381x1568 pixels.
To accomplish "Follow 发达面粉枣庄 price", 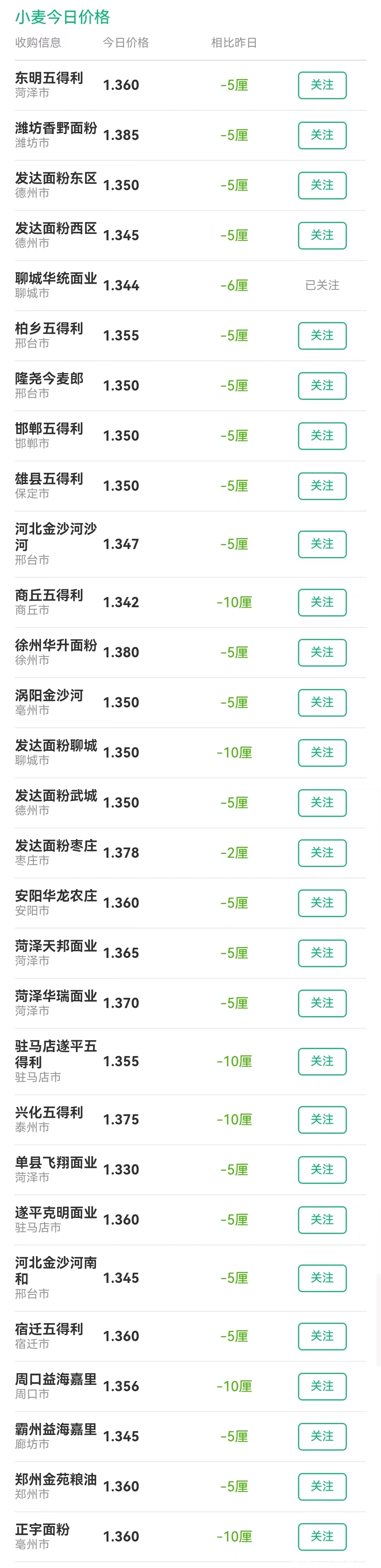I will pyautogui.click(x=322, y=853).
